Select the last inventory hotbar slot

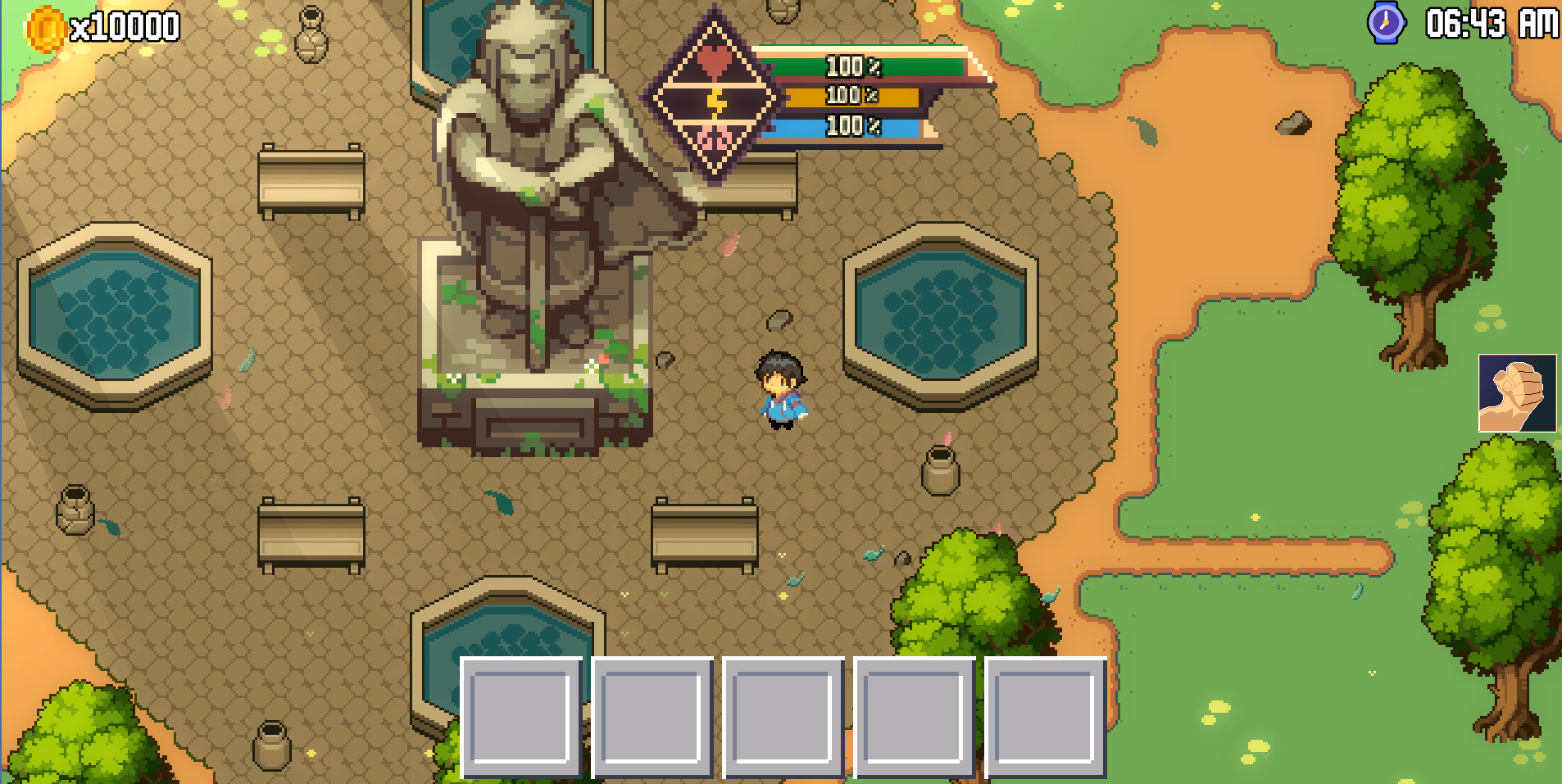click(1046, 718)
